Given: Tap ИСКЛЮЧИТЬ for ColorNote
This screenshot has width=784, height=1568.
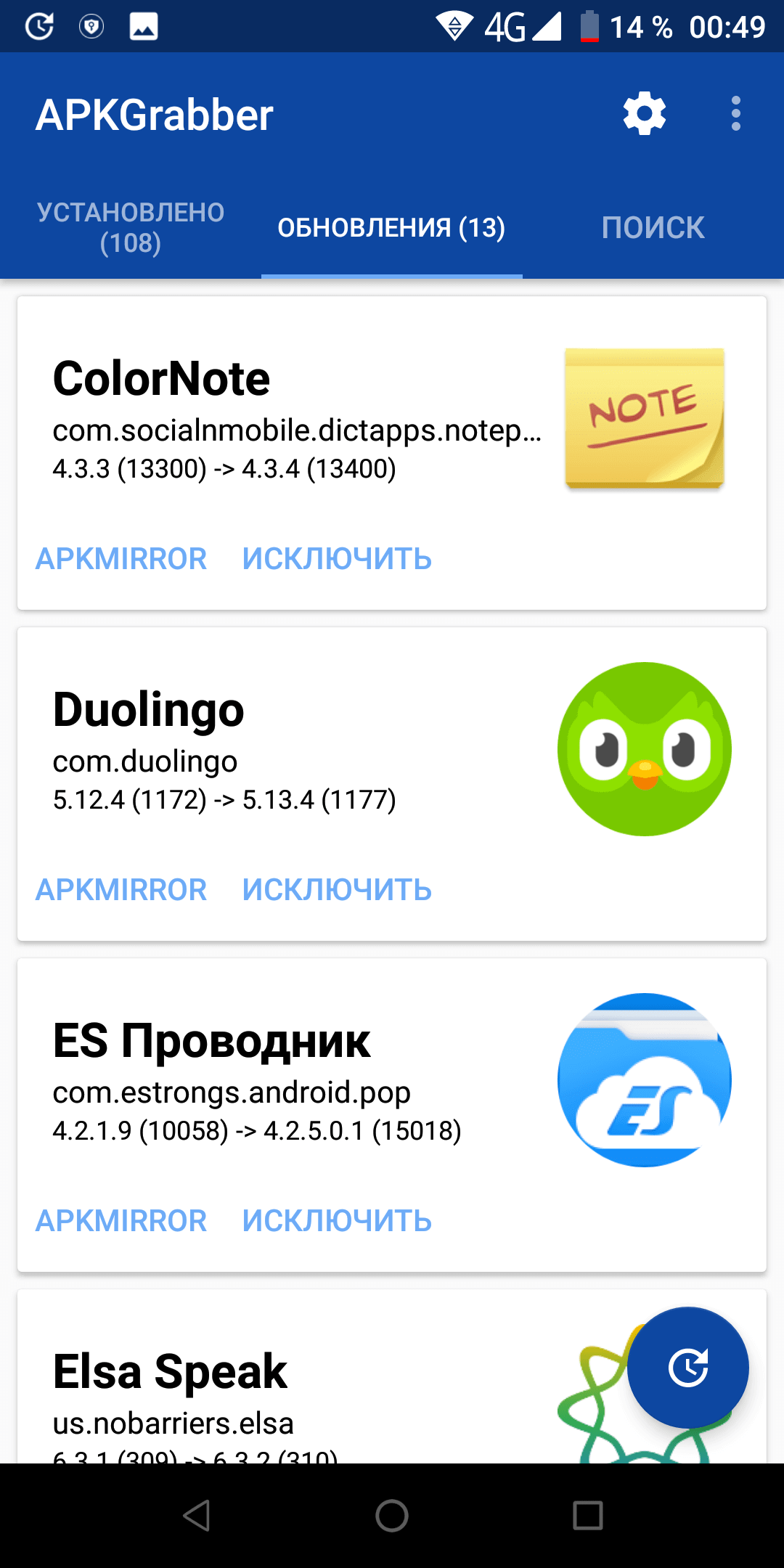Looking at the screenshot, I should 337,559.
